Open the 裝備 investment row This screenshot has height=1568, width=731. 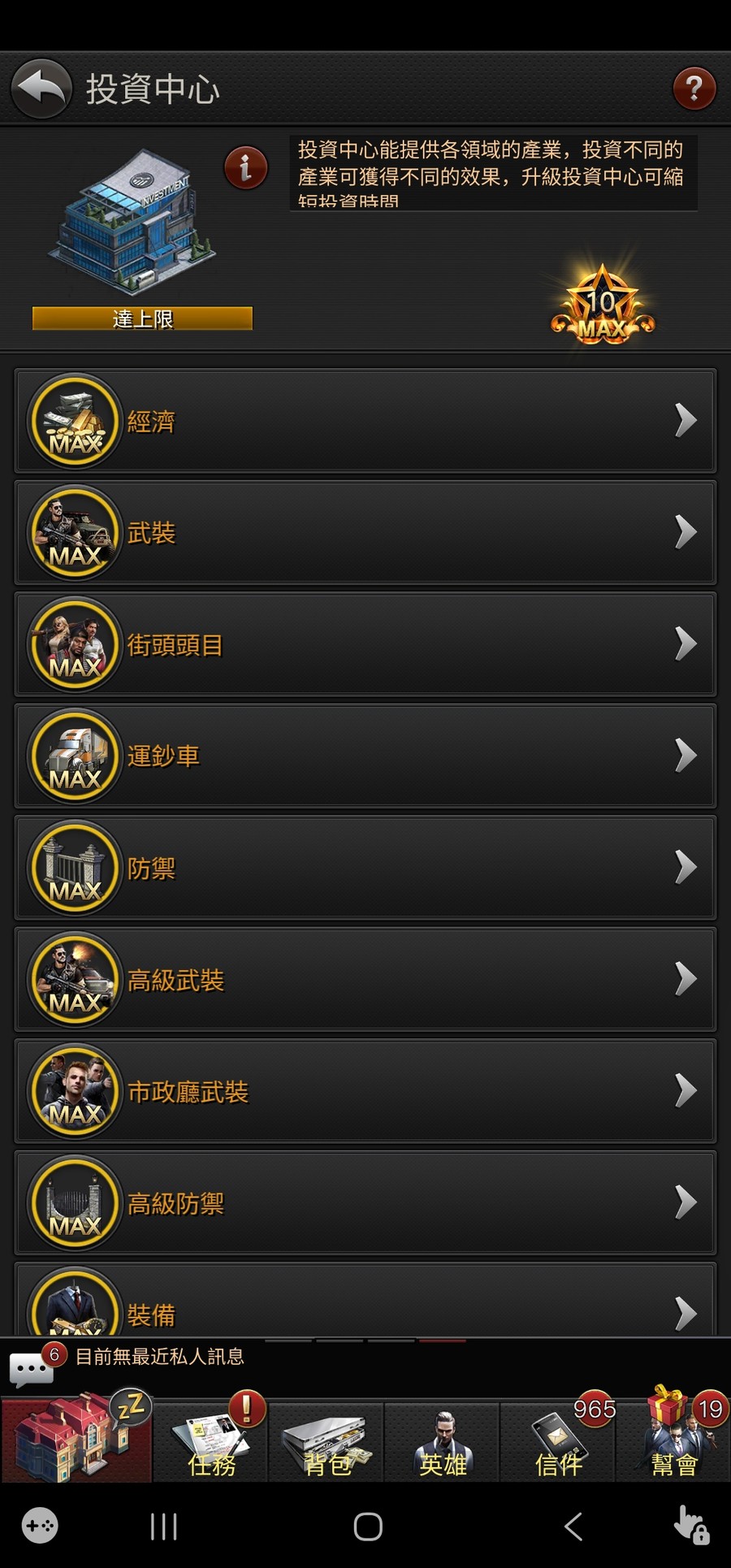(x=365, y=1302)
